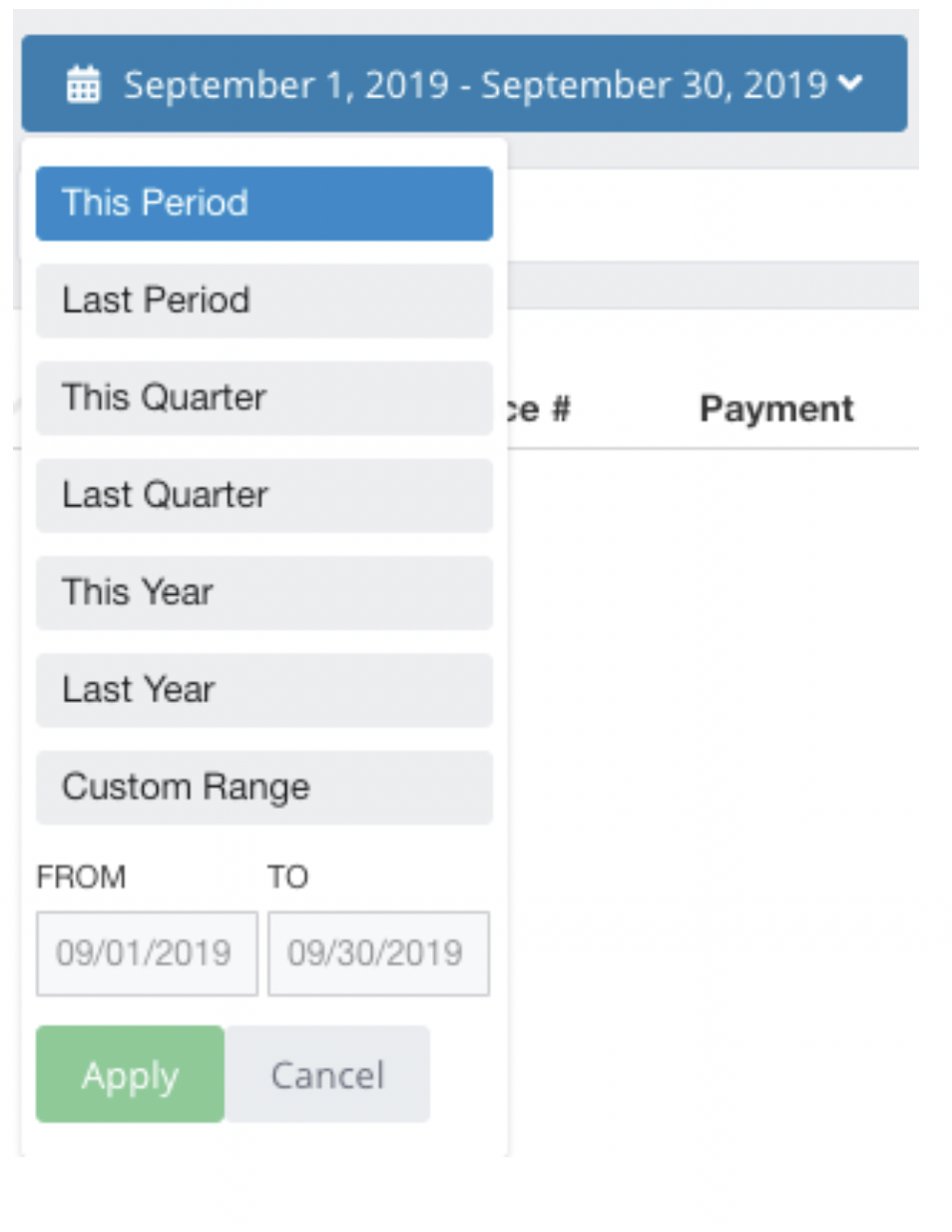The image size is (952, 1232).
Task: Select the This Year date range
Action: [262, 592]
